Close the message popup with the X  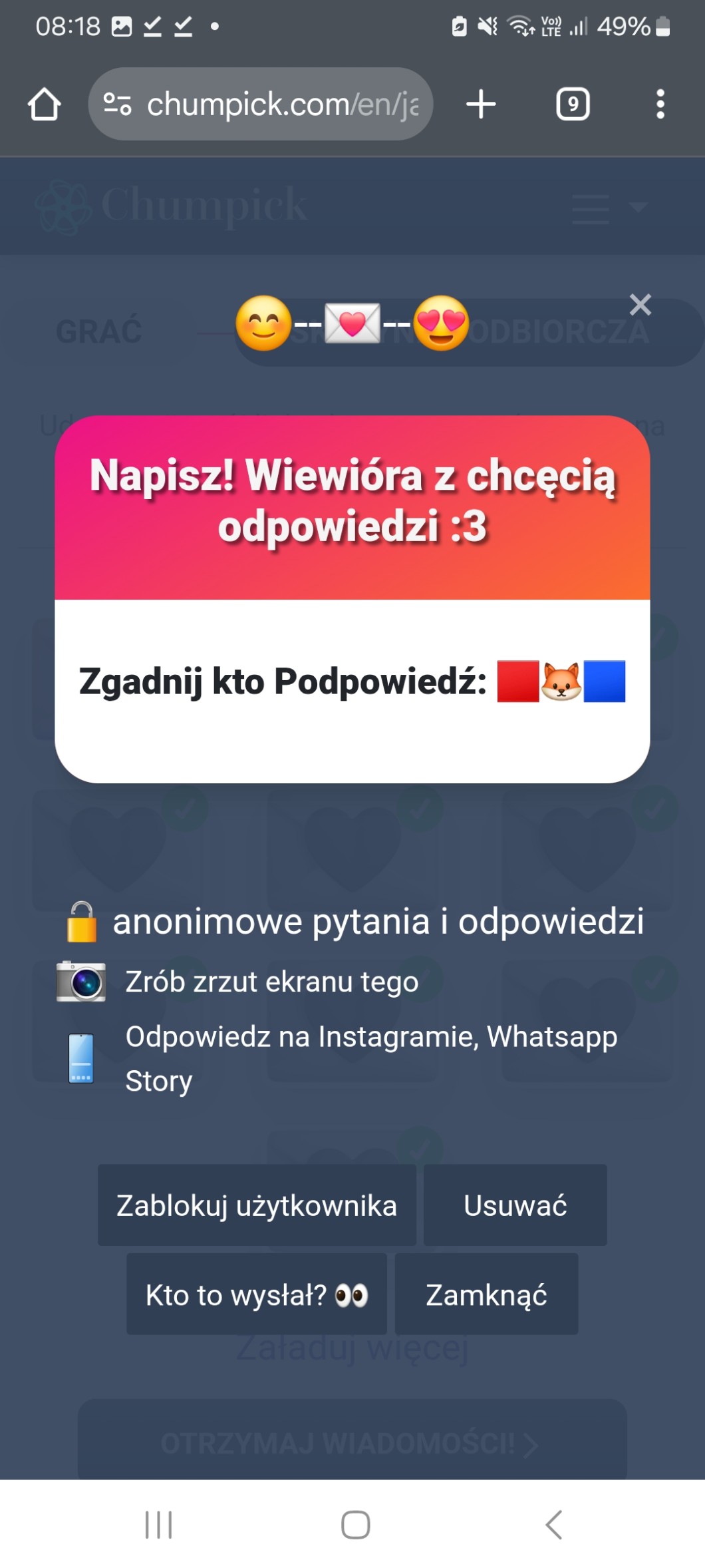pyautogui.click(x=640, y=305)
